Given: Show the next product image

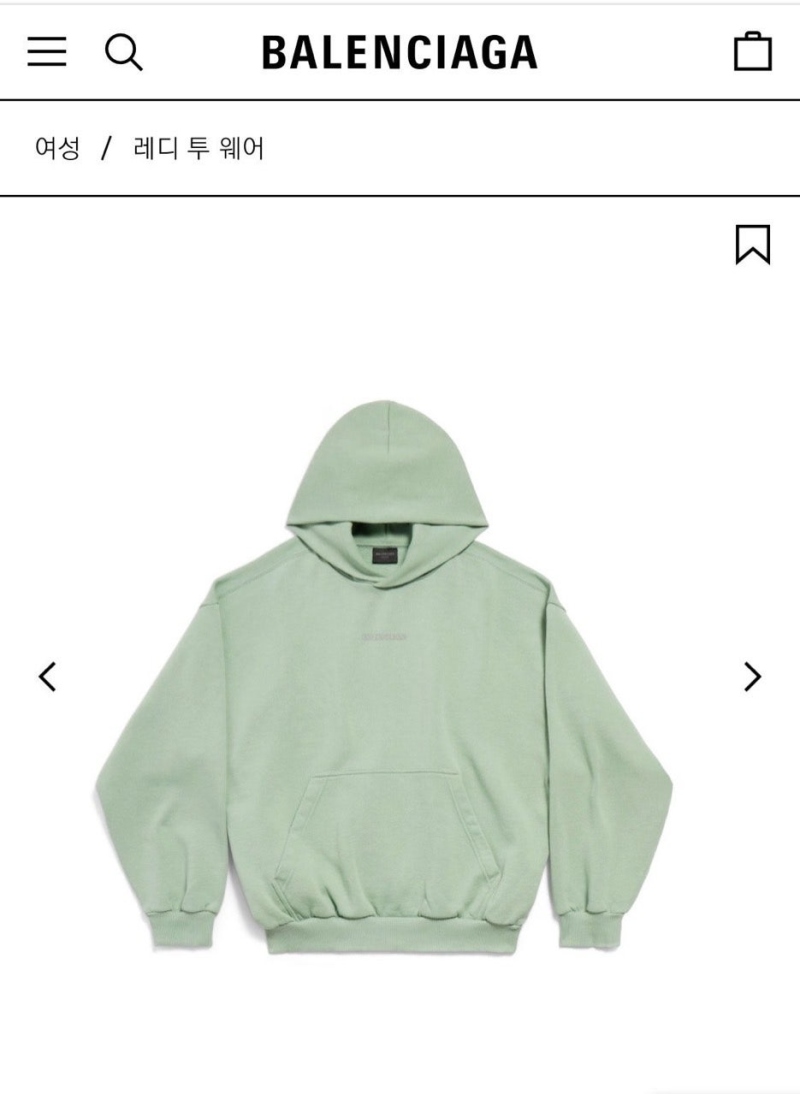Looking at the screenshot, I should (753, 677).
